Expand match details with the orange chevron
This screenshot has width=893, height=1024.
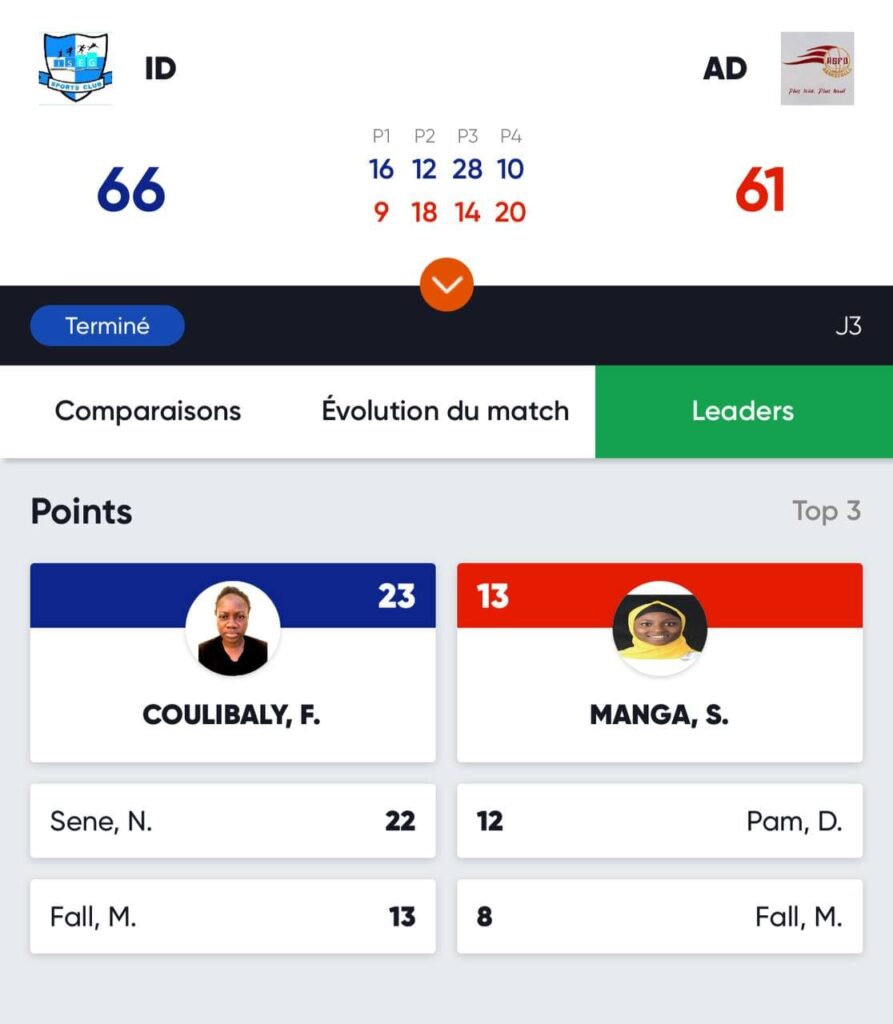point(446,286)
